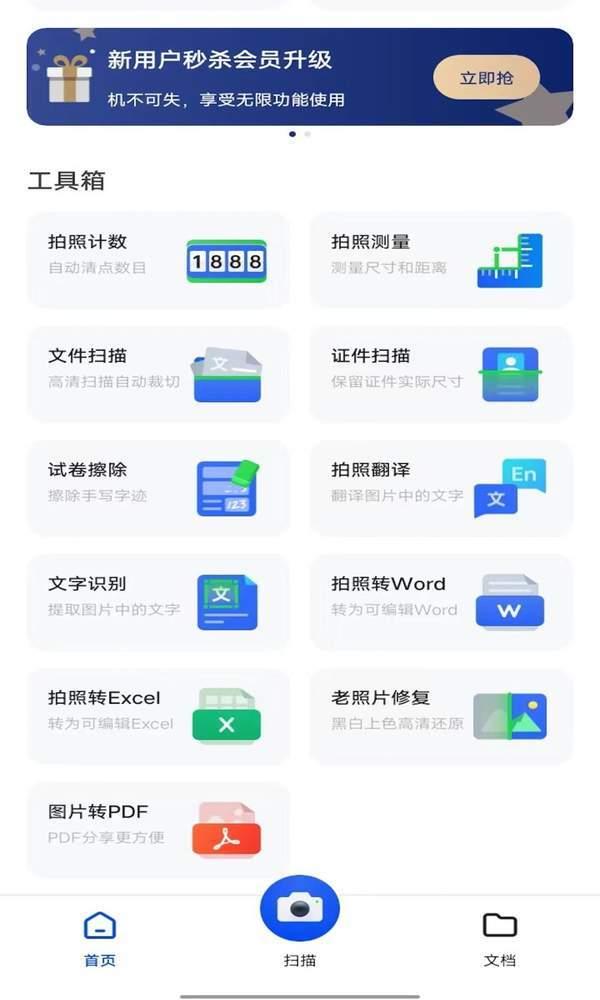Switch to the 首页 tab
Viewport: 600px width, 1000px height.
coord(100,938)
